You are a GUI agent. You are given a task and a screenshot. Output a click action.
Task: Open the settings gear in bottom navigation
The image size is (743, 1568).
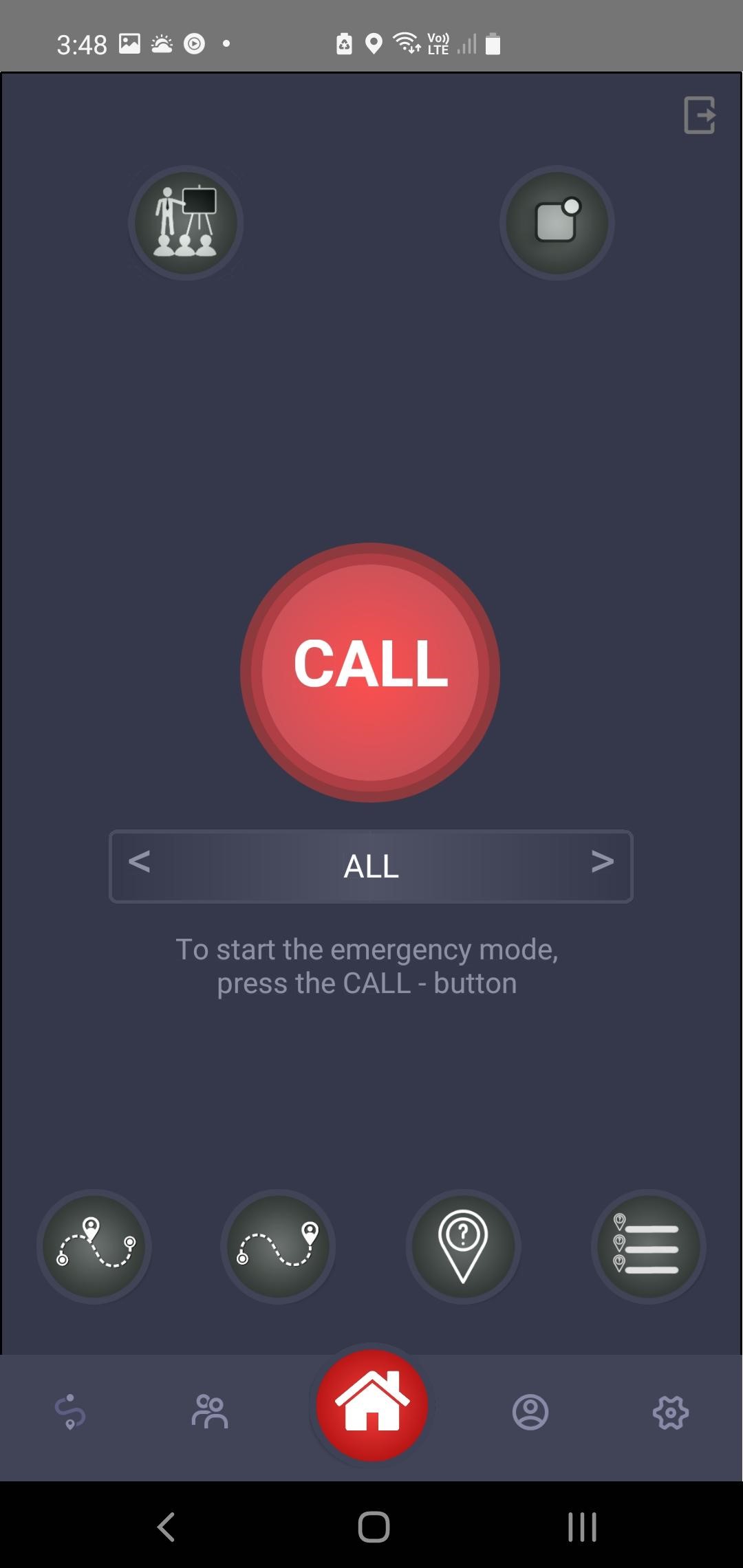tap(671, 1413)
